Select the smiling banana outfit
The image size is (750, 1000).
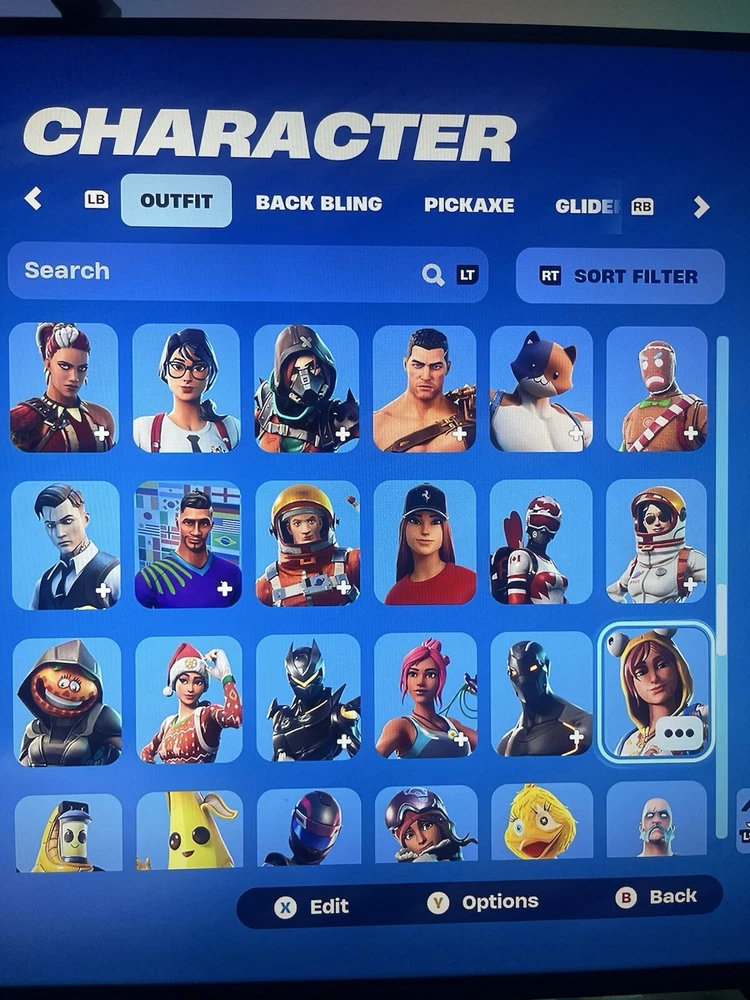[189, 830]
